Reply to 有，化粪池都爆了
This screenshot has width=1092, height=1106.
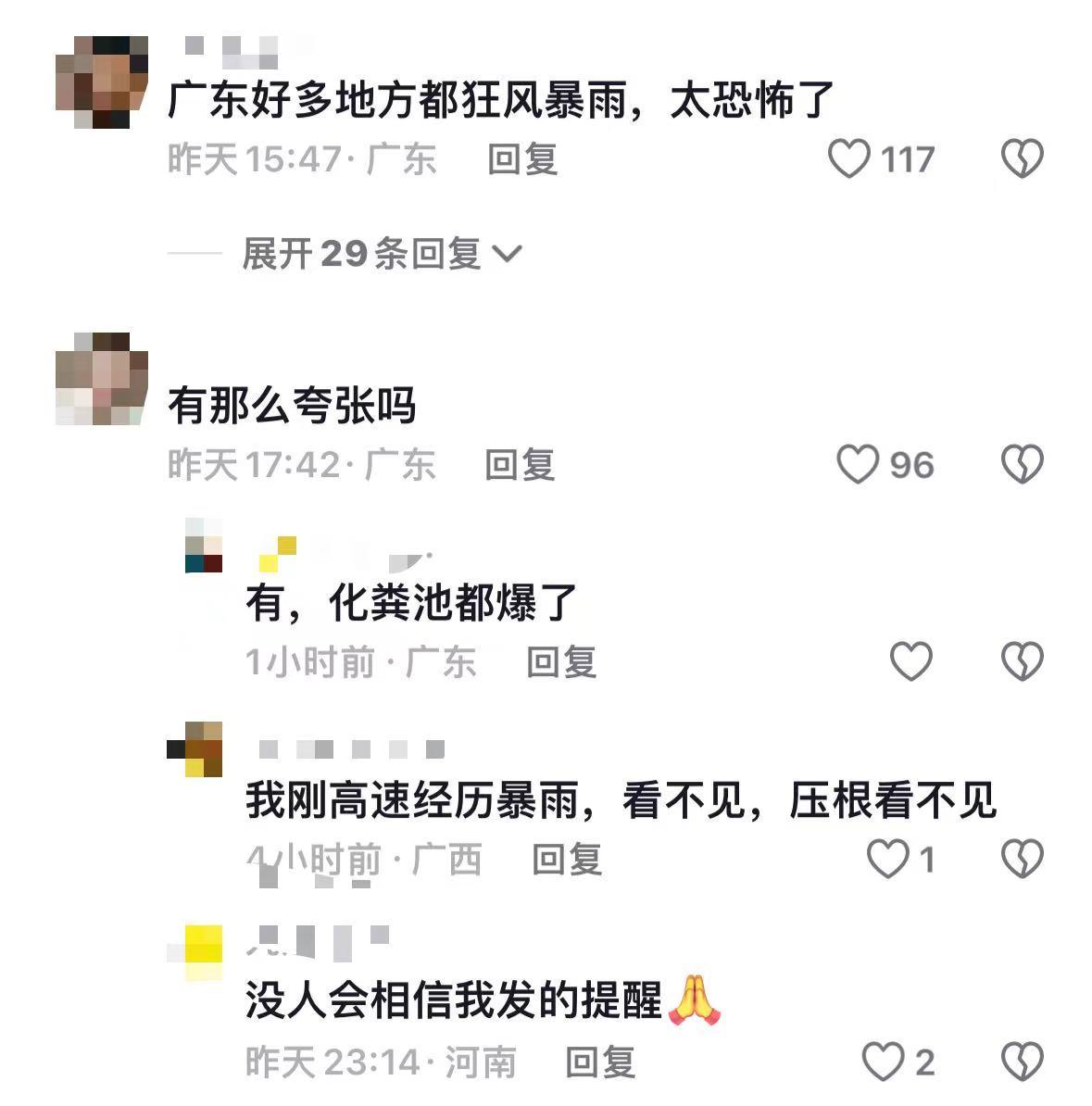click(x=561, y=661)
